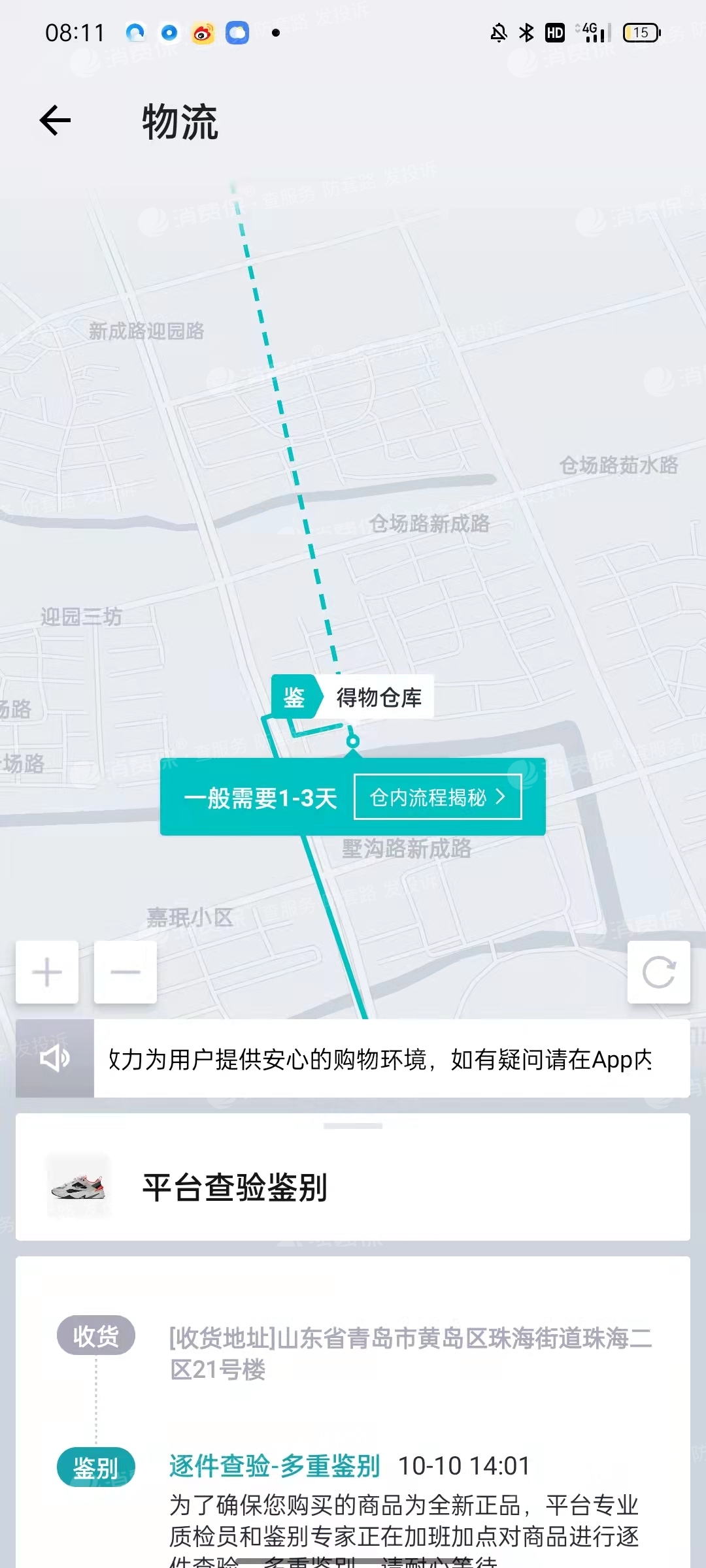Image resolution: width=706 pixels, height=1568 pixels.
Task: Refresh the logistics map
Action: tap(658, 972)
